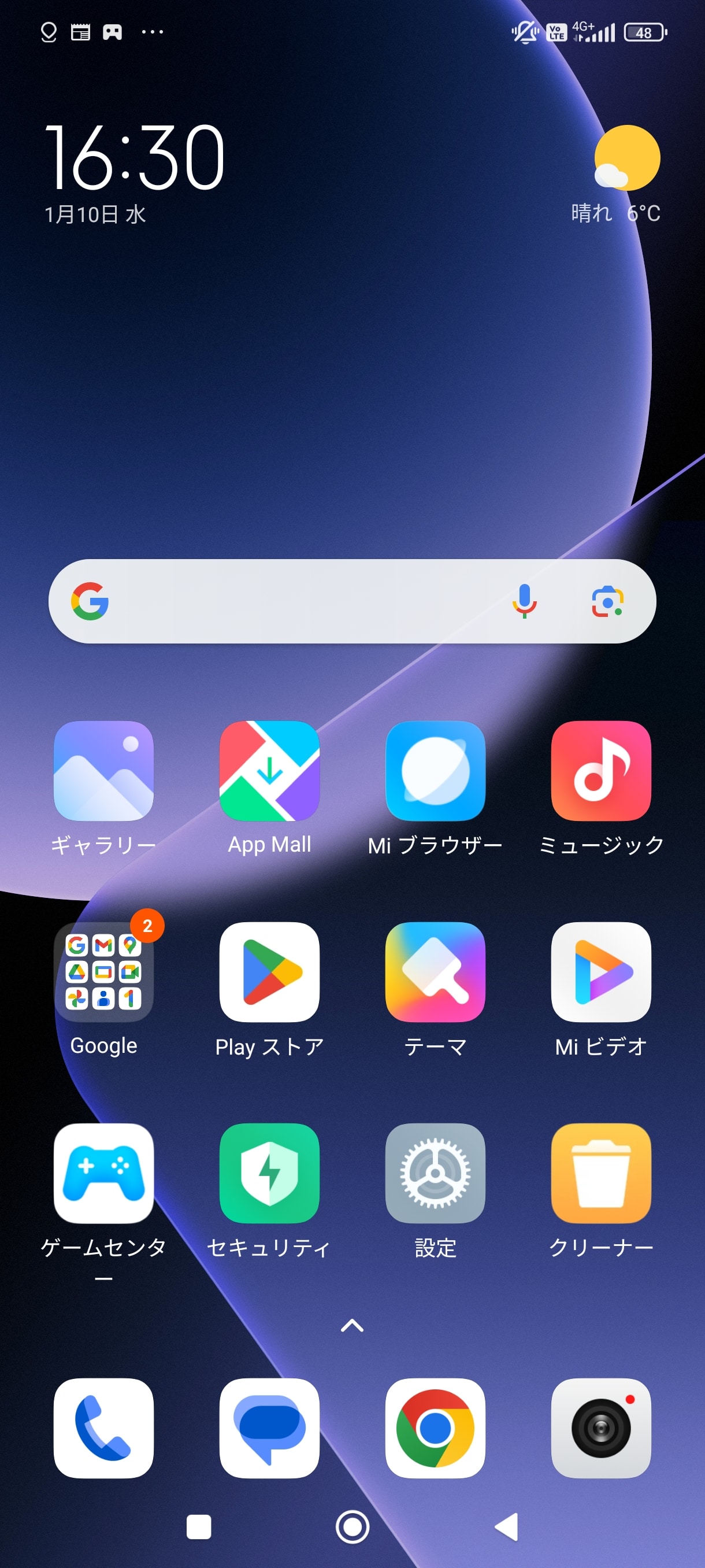Open the セキュリティ app
Viewport: 705px width, 1568px height.
click(269, 1173)
